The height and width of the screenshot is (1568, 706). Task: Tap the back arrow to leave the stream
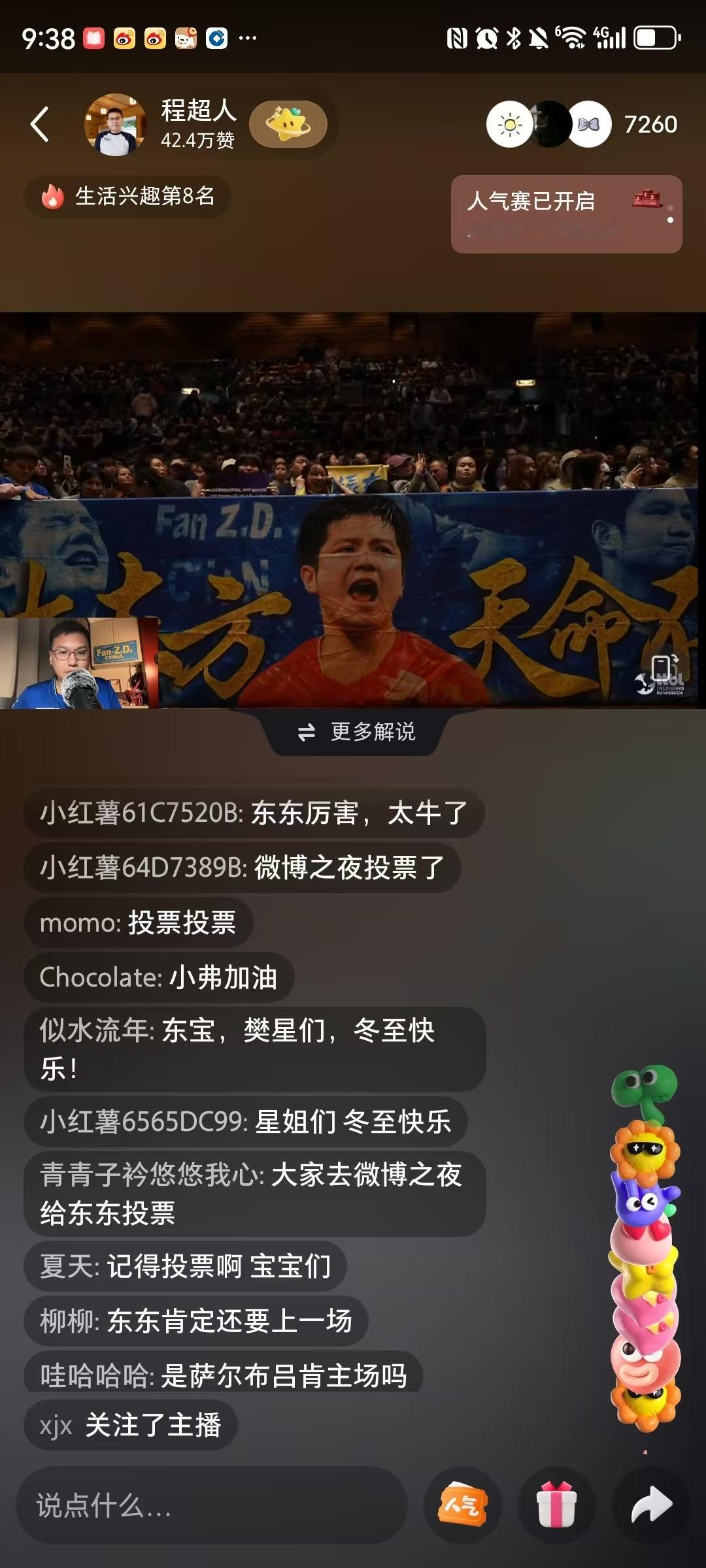(41, 124)
